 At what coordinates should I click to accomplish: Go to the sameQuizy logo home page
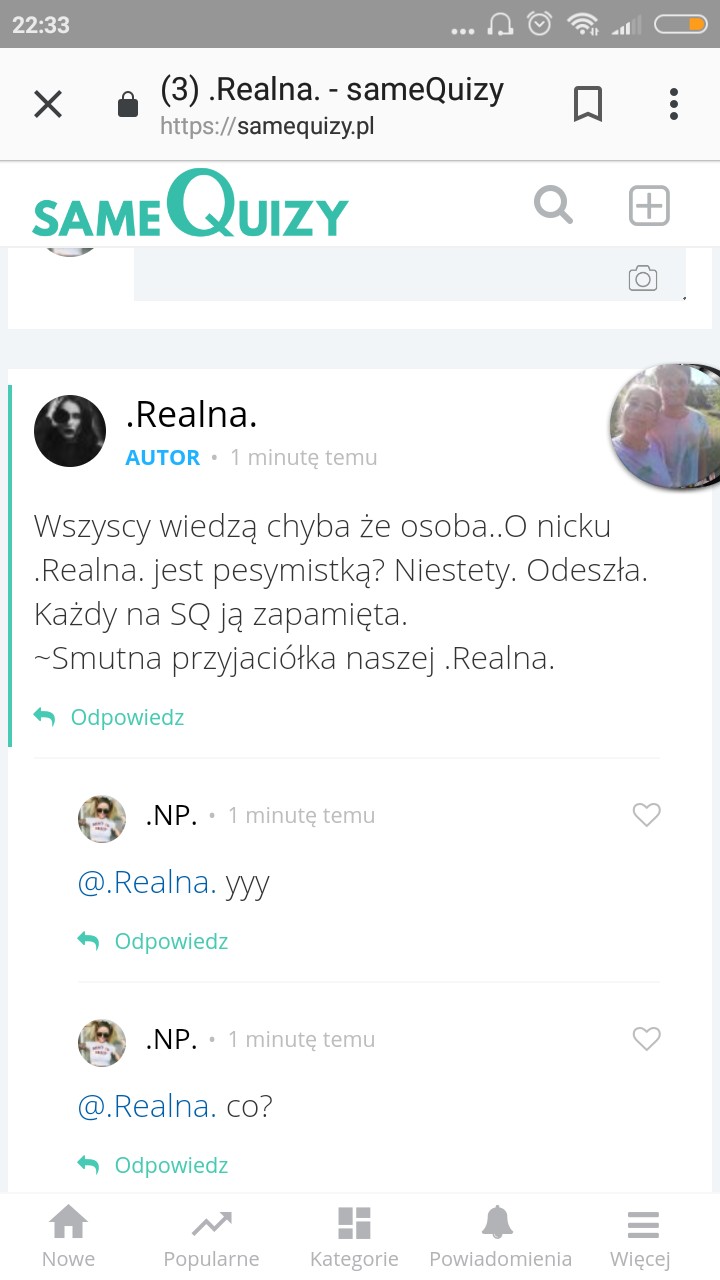pos(190,206)
